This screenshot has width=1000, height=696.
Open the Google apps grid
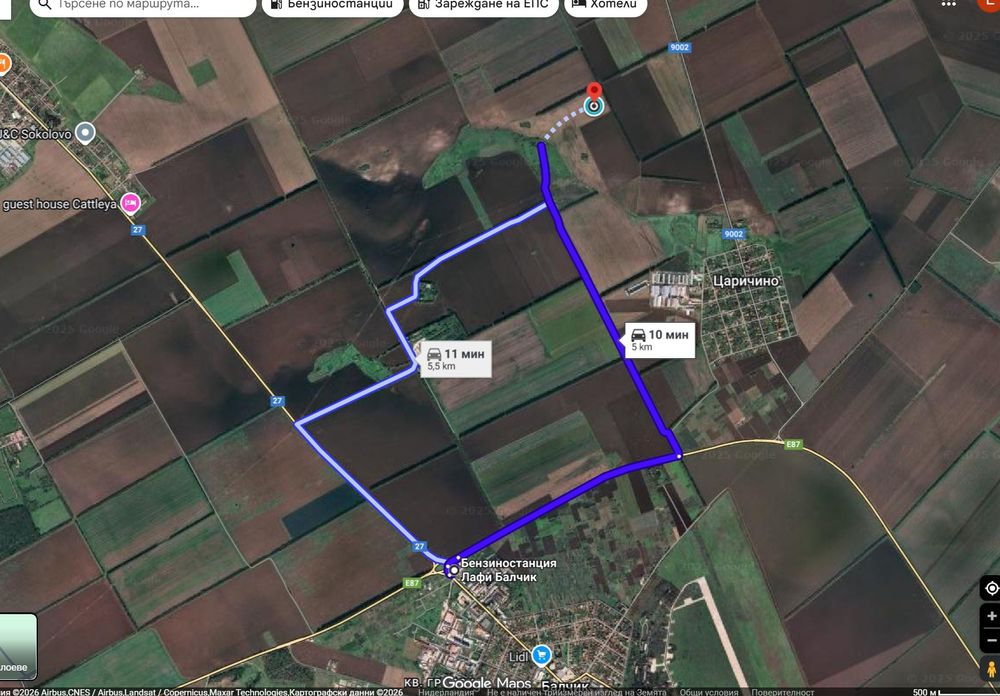click(x=948, y=4)
